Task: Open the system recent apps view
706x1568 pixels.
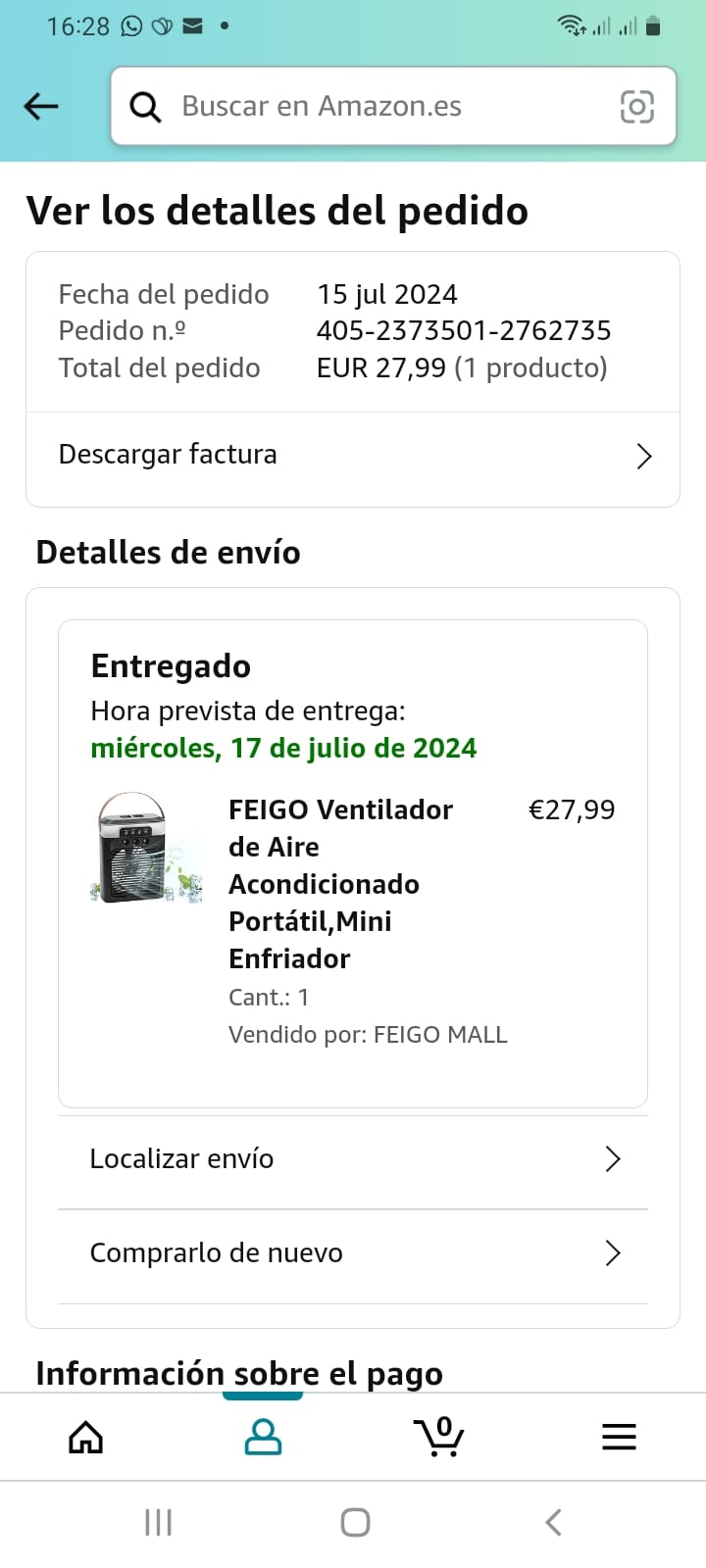Action: (x=158, y=1522)
